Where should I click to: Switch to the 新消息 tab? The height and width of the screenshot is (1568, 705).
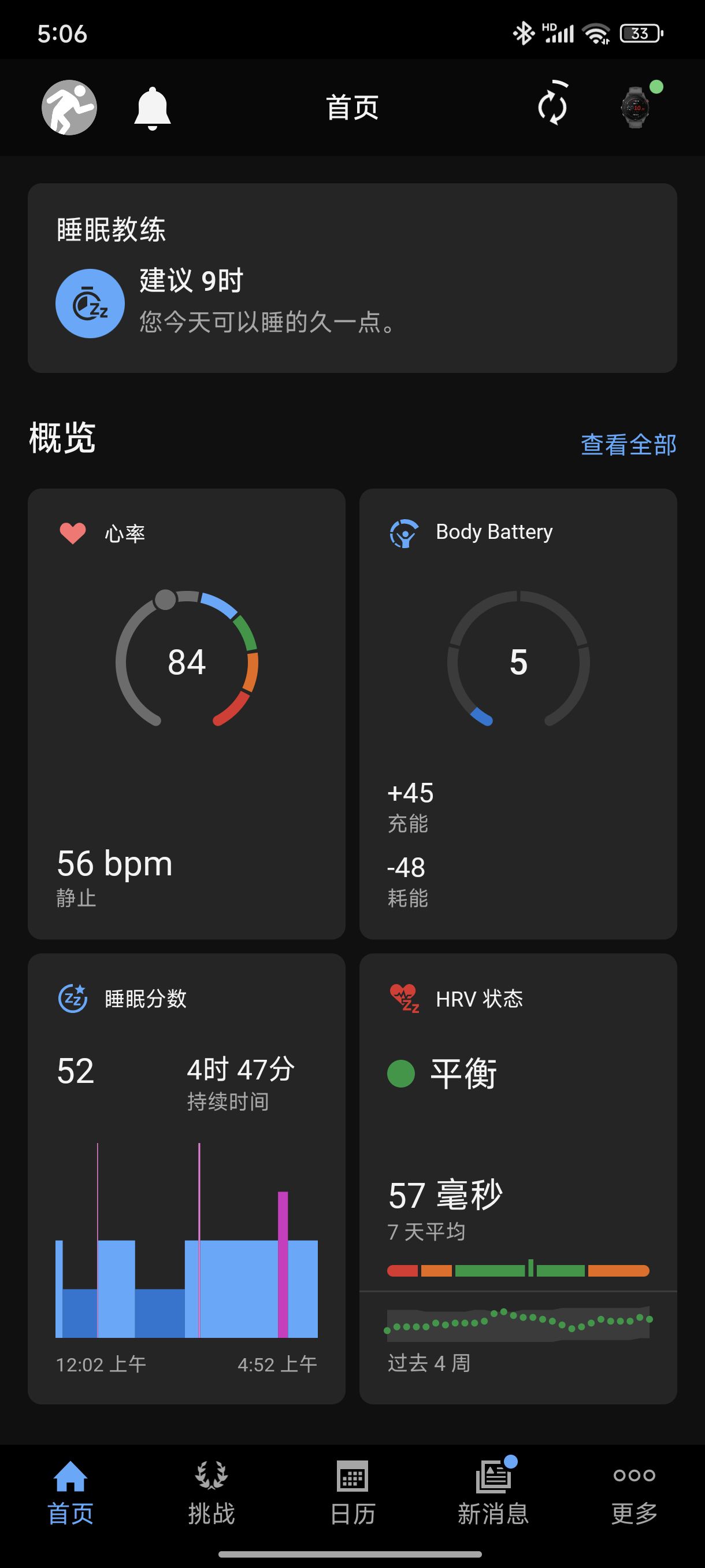pyautogui.click(x=493, y=1493)
